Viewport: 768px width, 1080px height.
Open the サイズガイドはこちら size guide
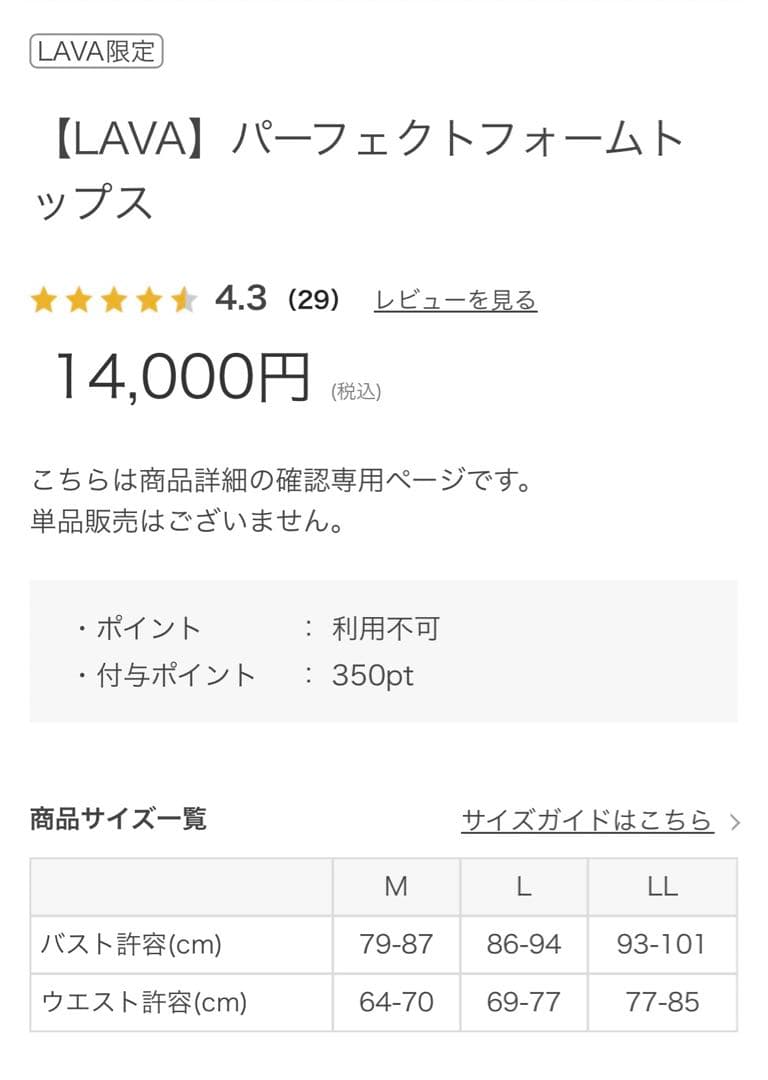[590, 819]
